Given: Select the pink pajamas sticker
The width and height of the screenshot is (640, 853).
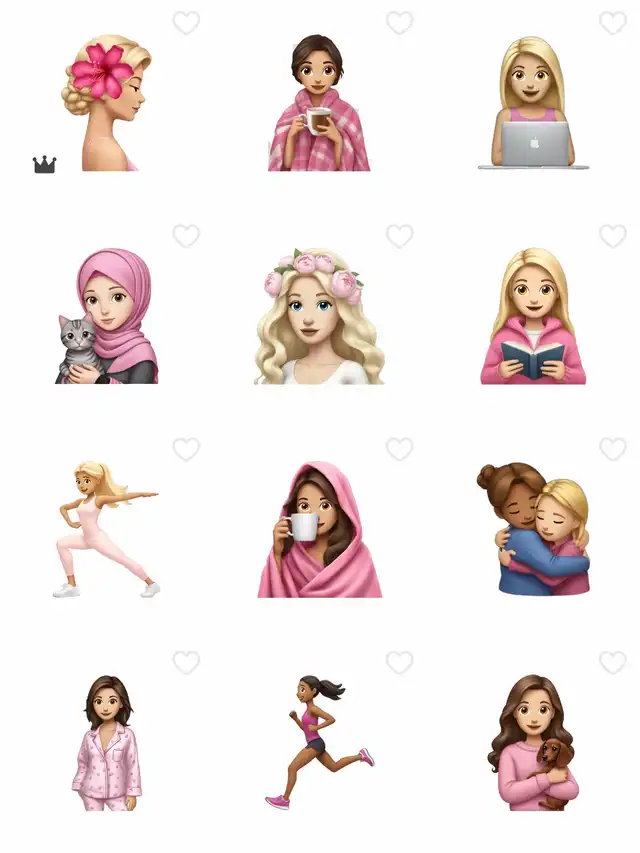Looking at the screenshot, I should 107,743.
